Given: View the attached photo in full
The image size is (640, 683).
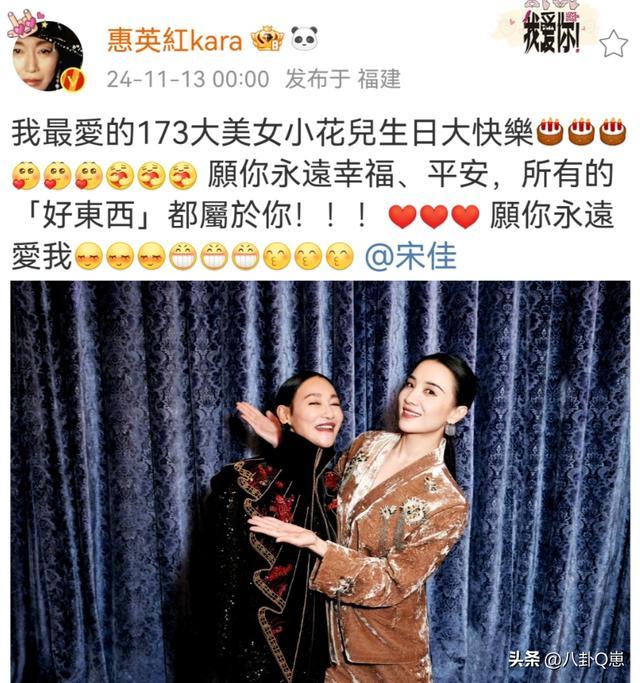Looking at the screenshot, I should 320,482.
